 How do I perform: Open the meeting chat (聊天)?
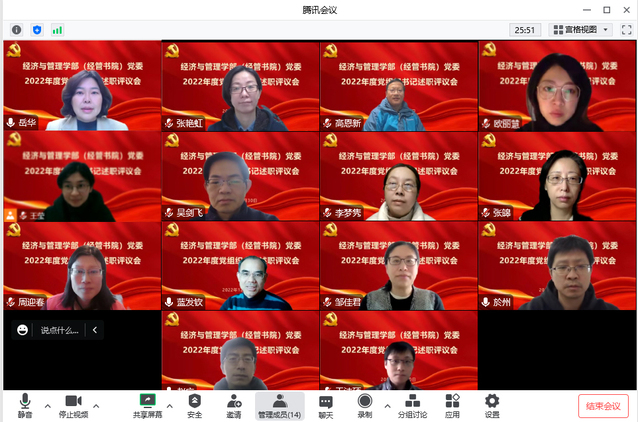(326, 404)
